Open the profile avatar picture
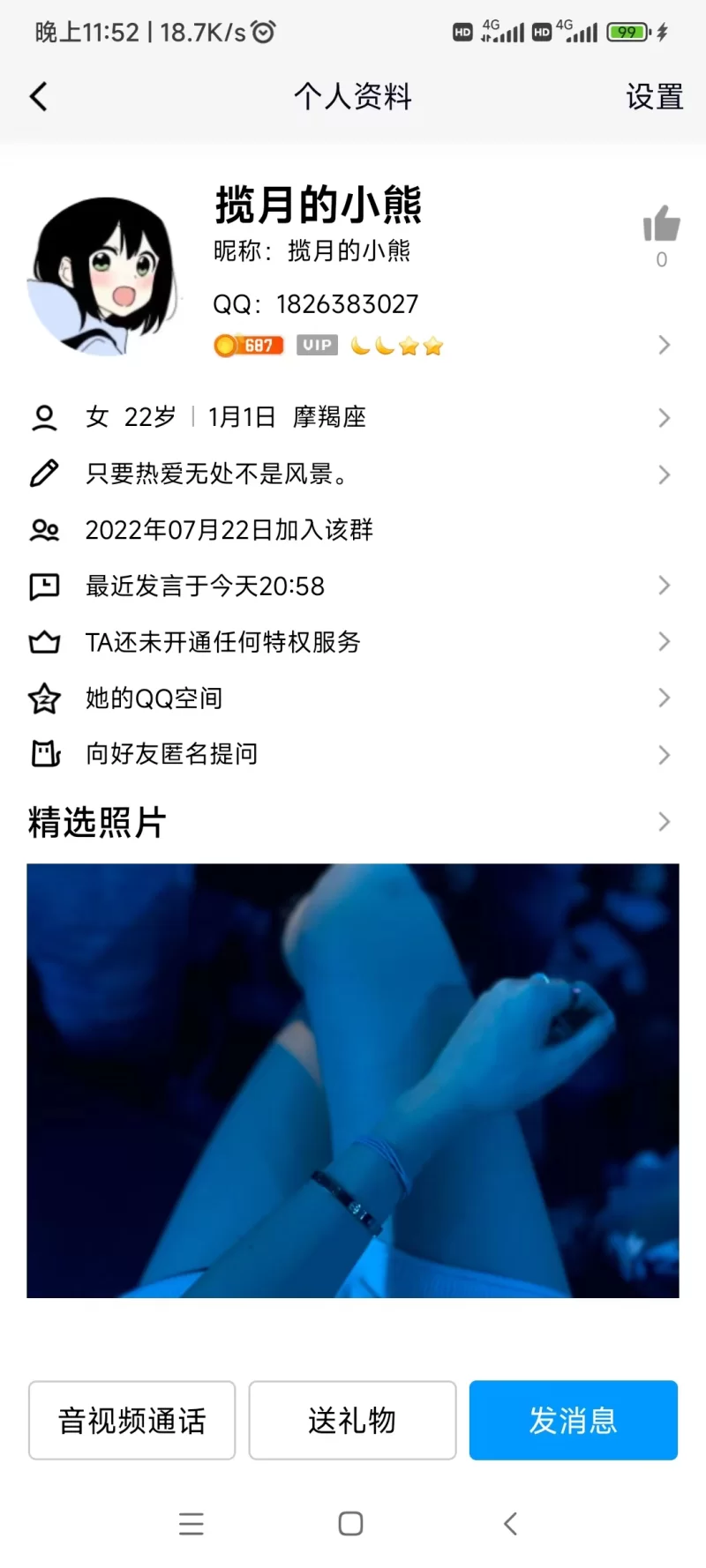Viewport: 706px width, 1568px height. pyautogui.click(x=104, y=276)
